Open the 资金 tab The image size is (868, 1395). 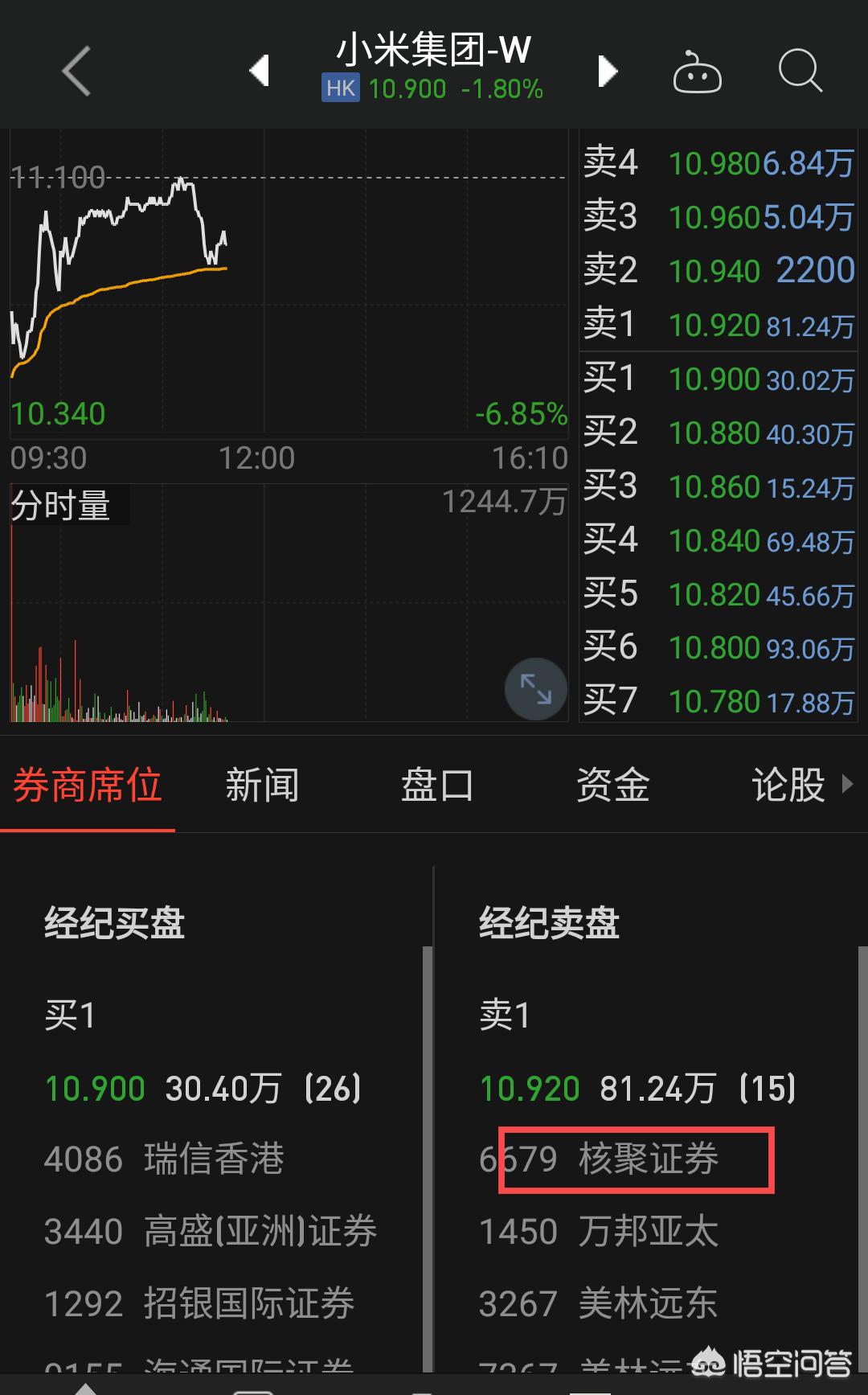(613, 786)
